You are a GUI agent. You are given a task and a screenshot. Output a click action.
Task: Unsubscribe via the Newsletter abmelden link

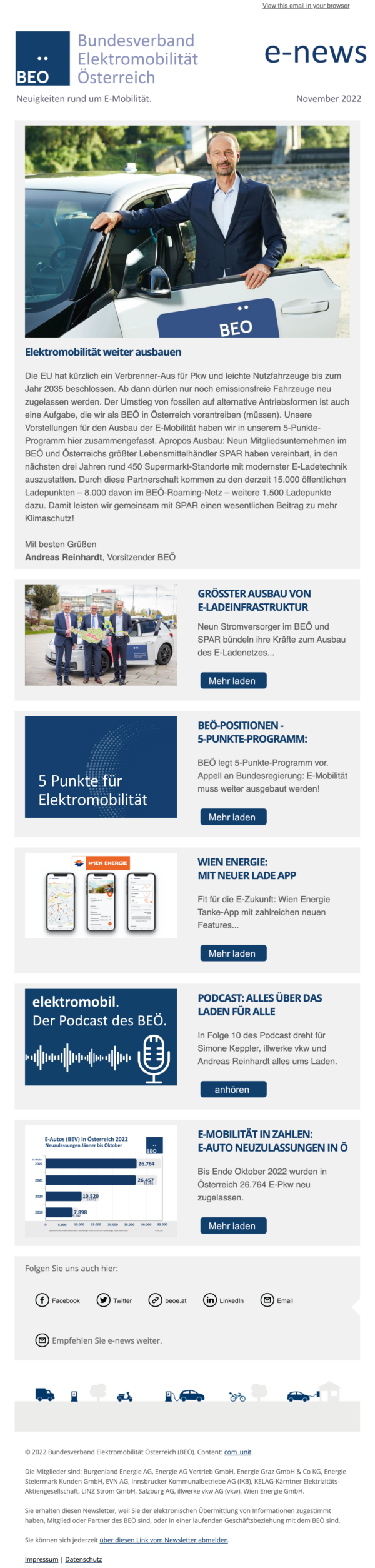164,1540
